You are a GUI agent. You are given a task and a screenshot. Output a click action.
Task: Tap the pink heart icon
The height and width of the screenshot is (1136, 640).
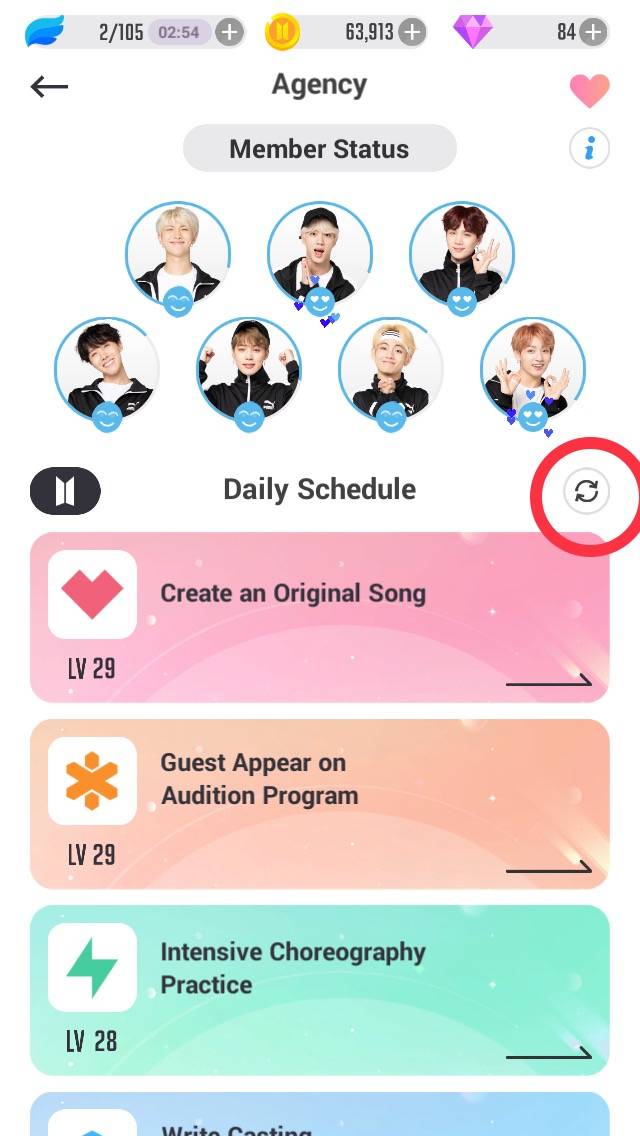click(x=589, y=91)
